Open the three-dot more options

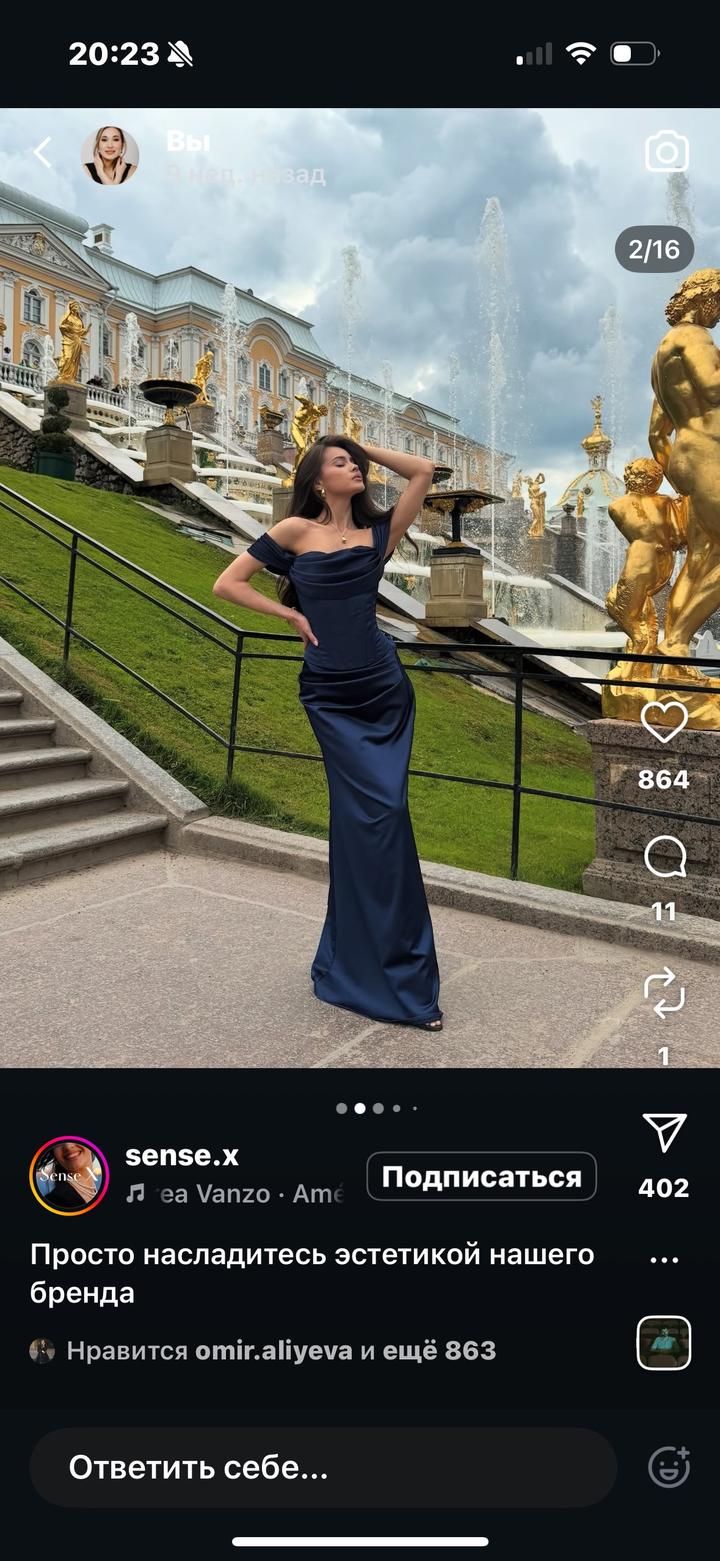coord(664,1259)
